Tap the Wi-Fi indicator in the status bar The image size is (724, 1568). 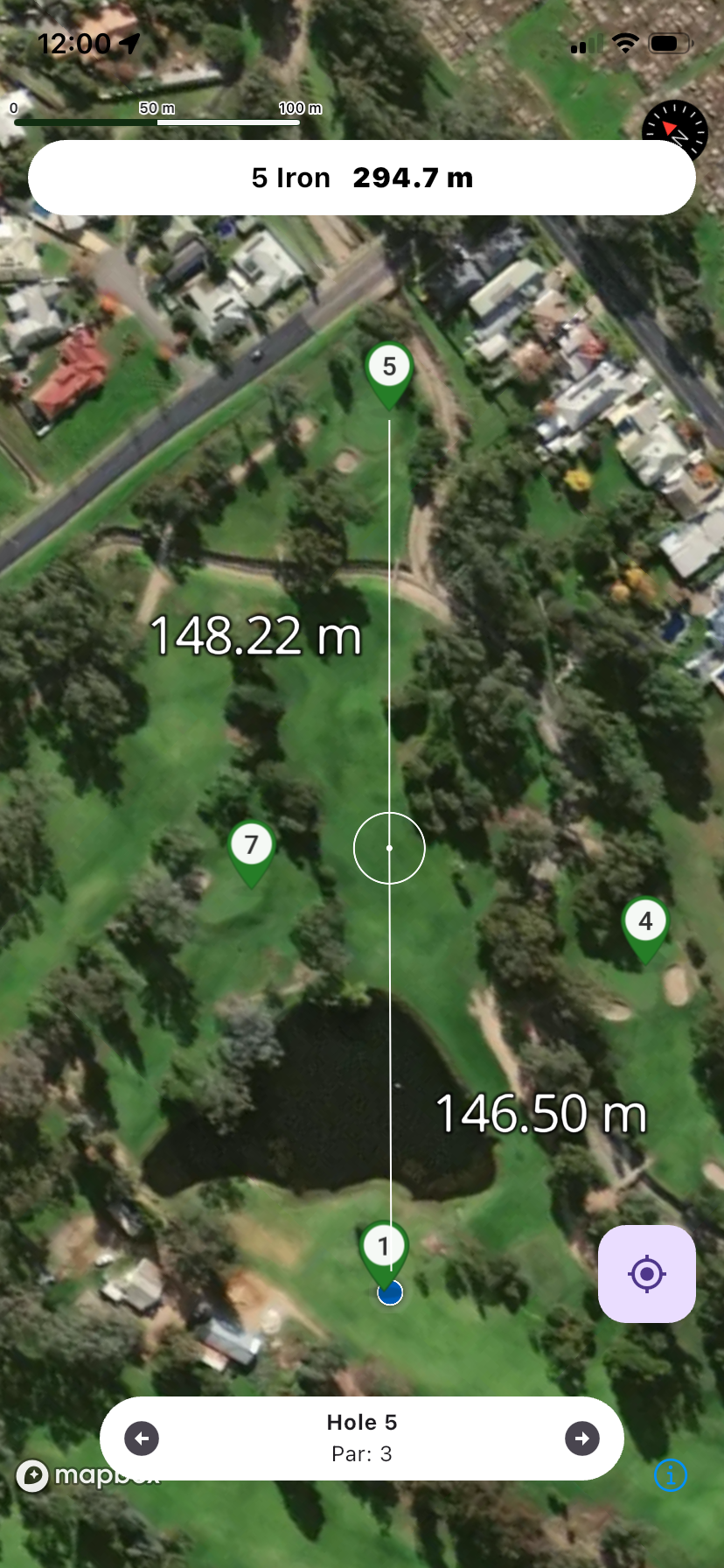coord(626,41)
